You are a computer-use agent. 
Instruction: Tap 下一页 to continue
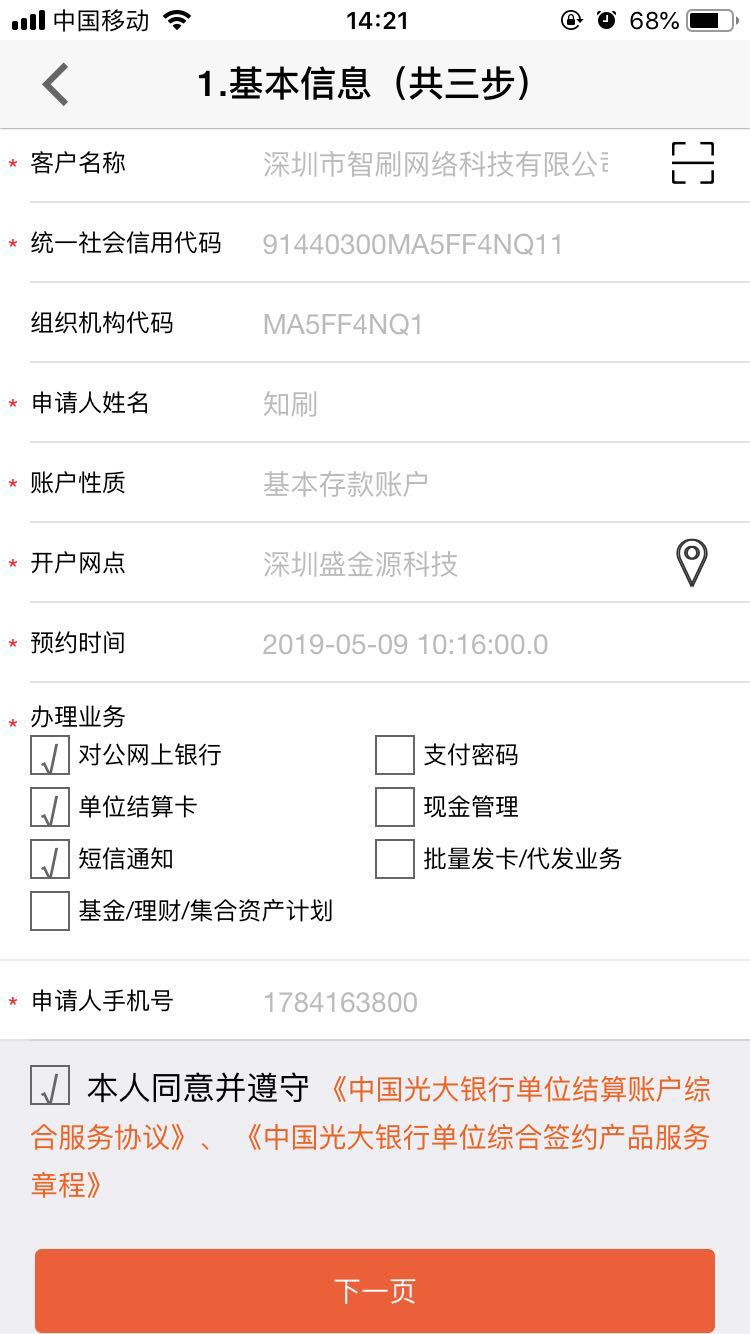375,1291
